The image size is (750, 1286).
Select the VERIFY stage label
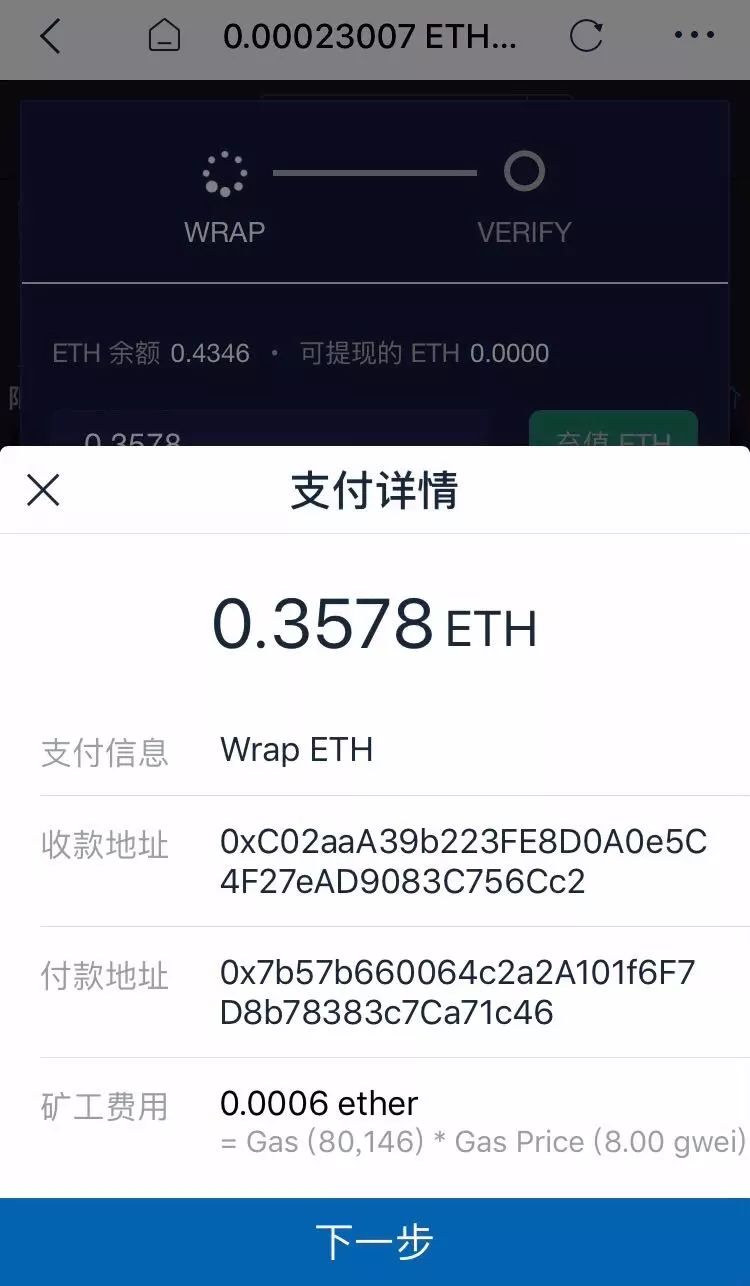tap(524, 231)
